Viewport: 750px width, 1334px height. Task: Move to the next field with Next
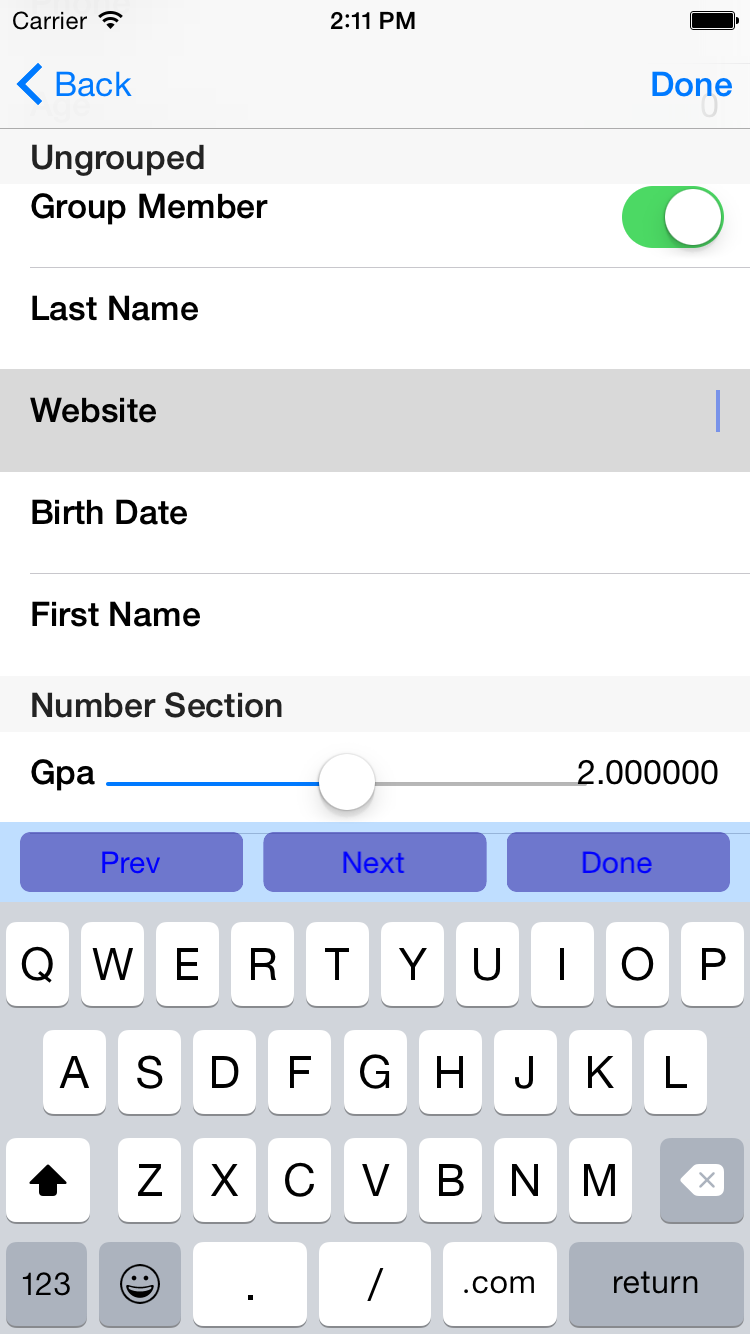374,862
